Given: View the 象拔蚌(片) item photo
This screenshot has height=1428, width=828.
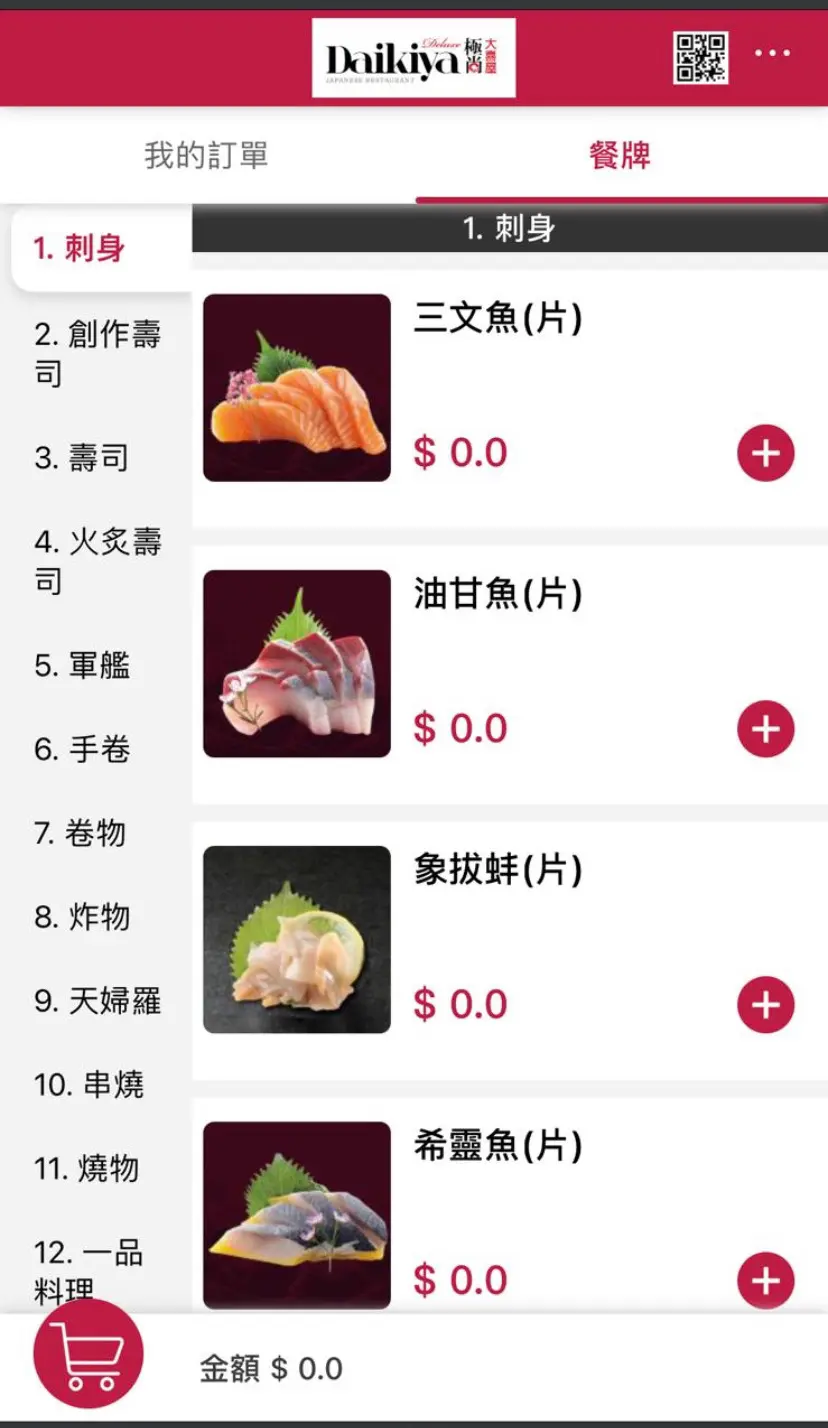Looking at the screenshot, I should coord(296,940).
